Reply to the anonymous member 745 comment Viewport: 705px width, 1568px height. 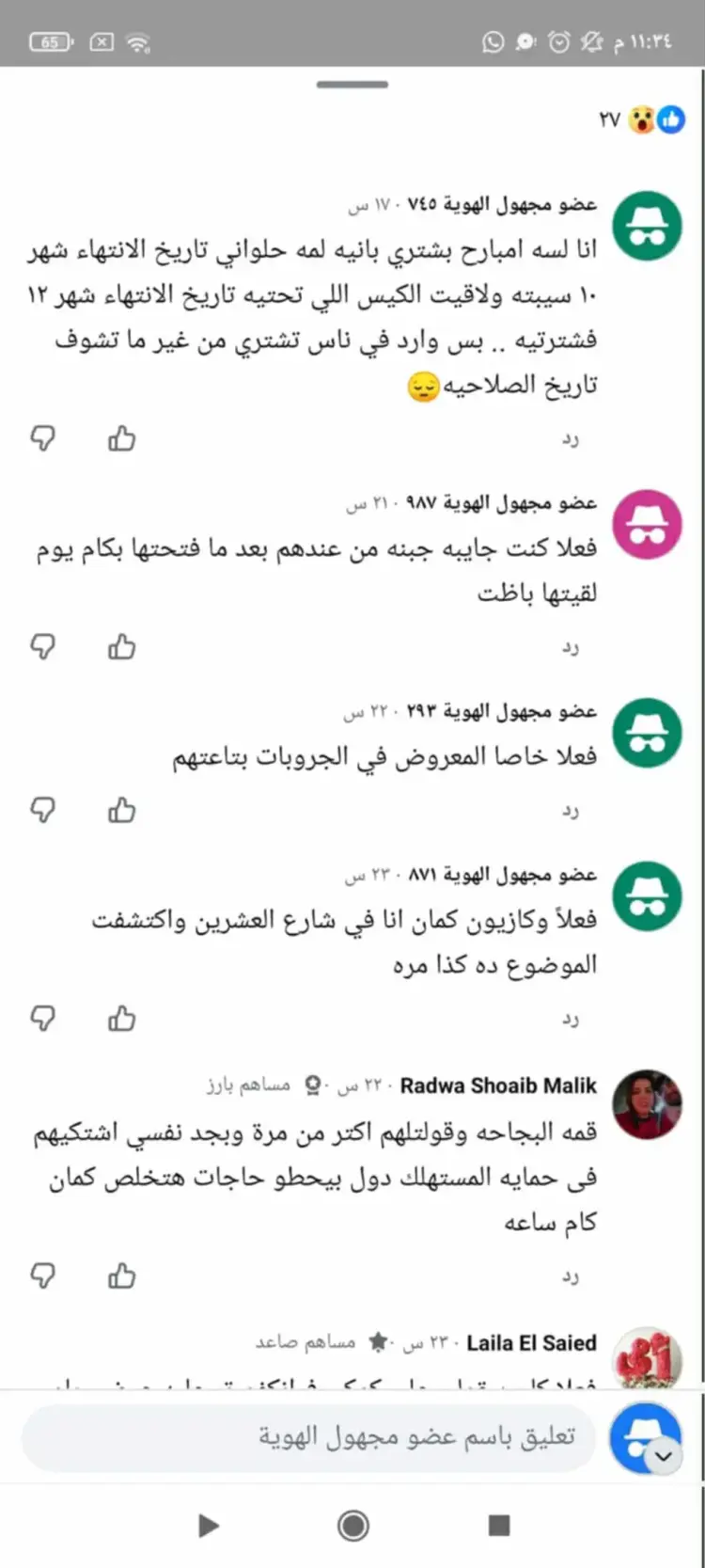[570, 439]
